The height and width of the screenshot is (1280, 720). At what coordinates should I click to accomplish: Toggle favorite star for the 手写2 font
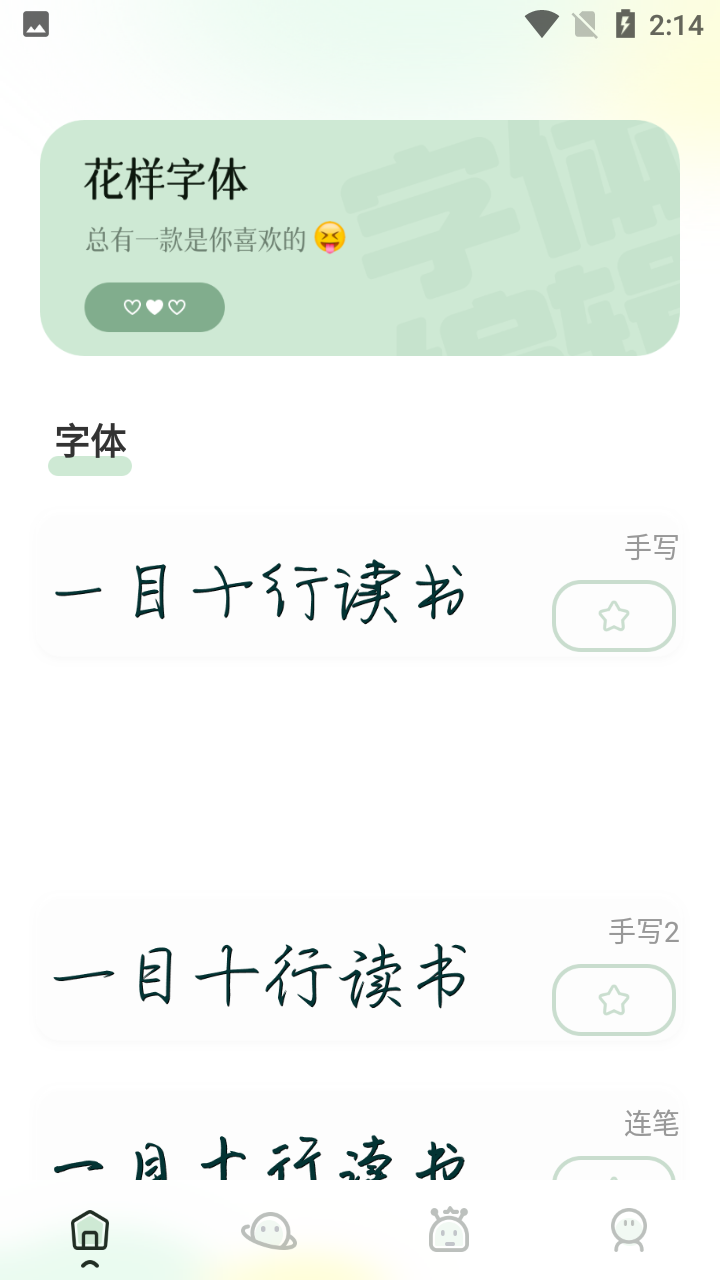pos(613,1000)
